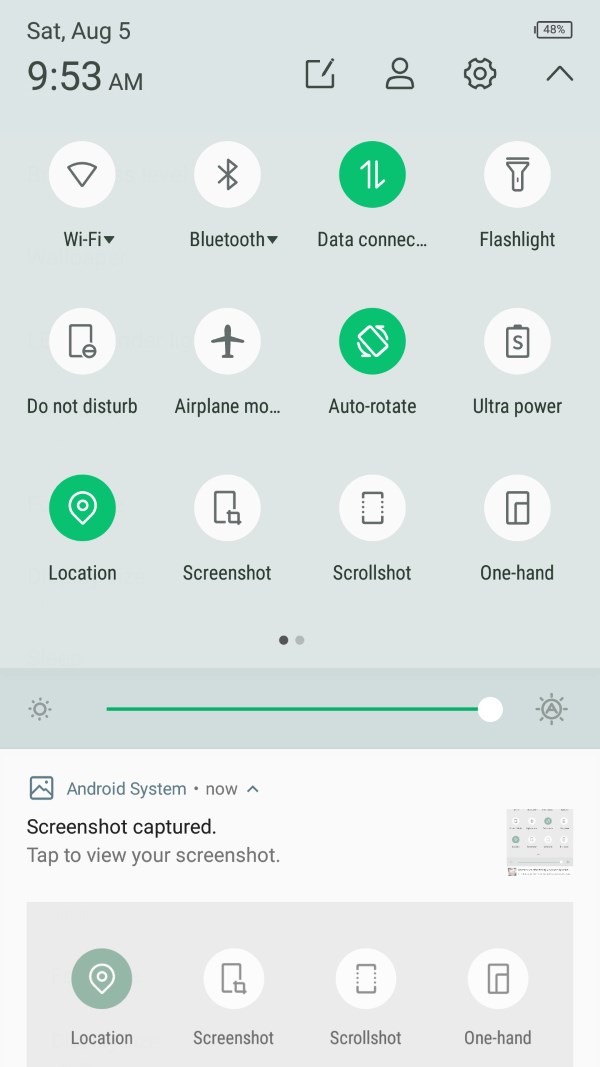Toggle automatic brightness icon
The width and height of the screenshot is (600, 1067).
[551, 710]
